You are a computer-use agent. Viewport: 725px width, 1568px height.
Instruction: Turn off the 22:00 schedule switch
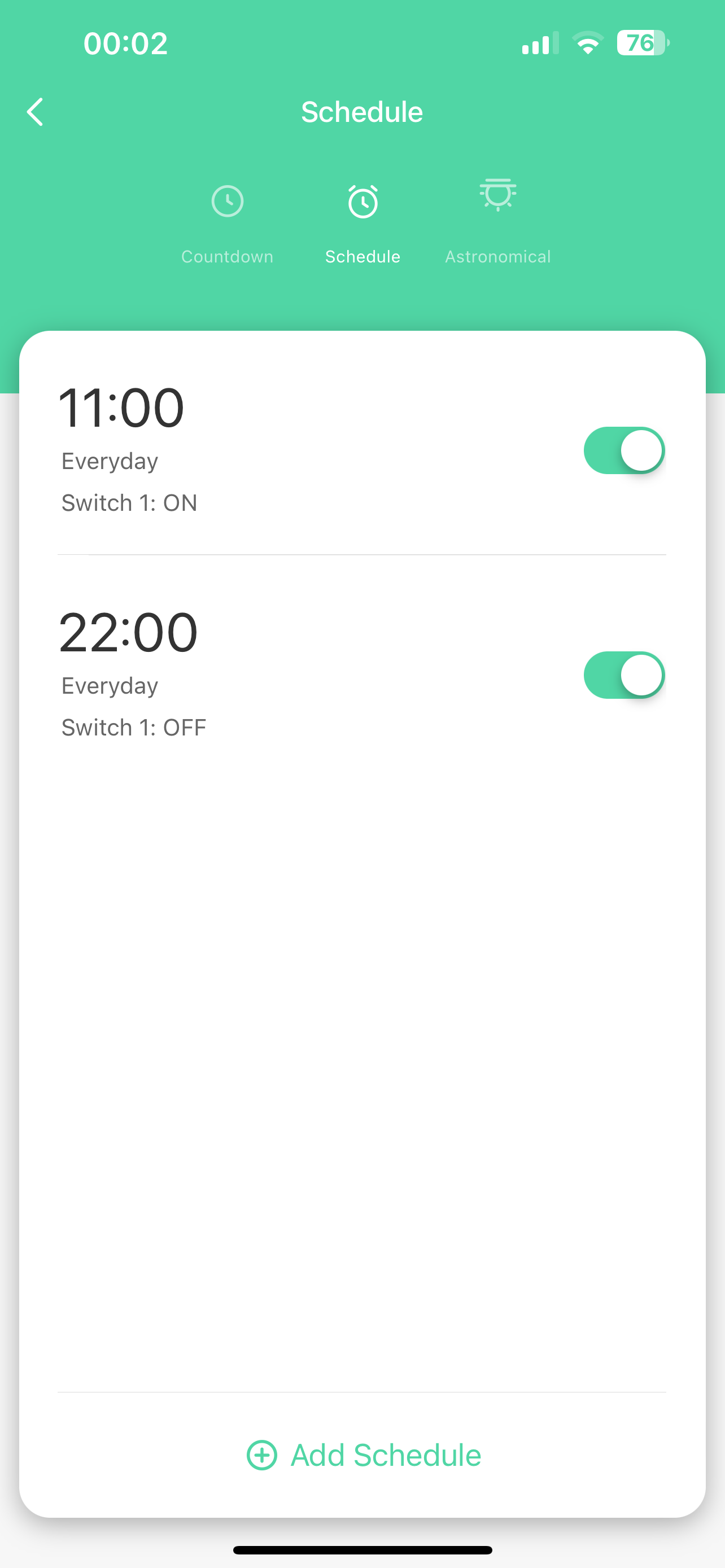(623, 675)
